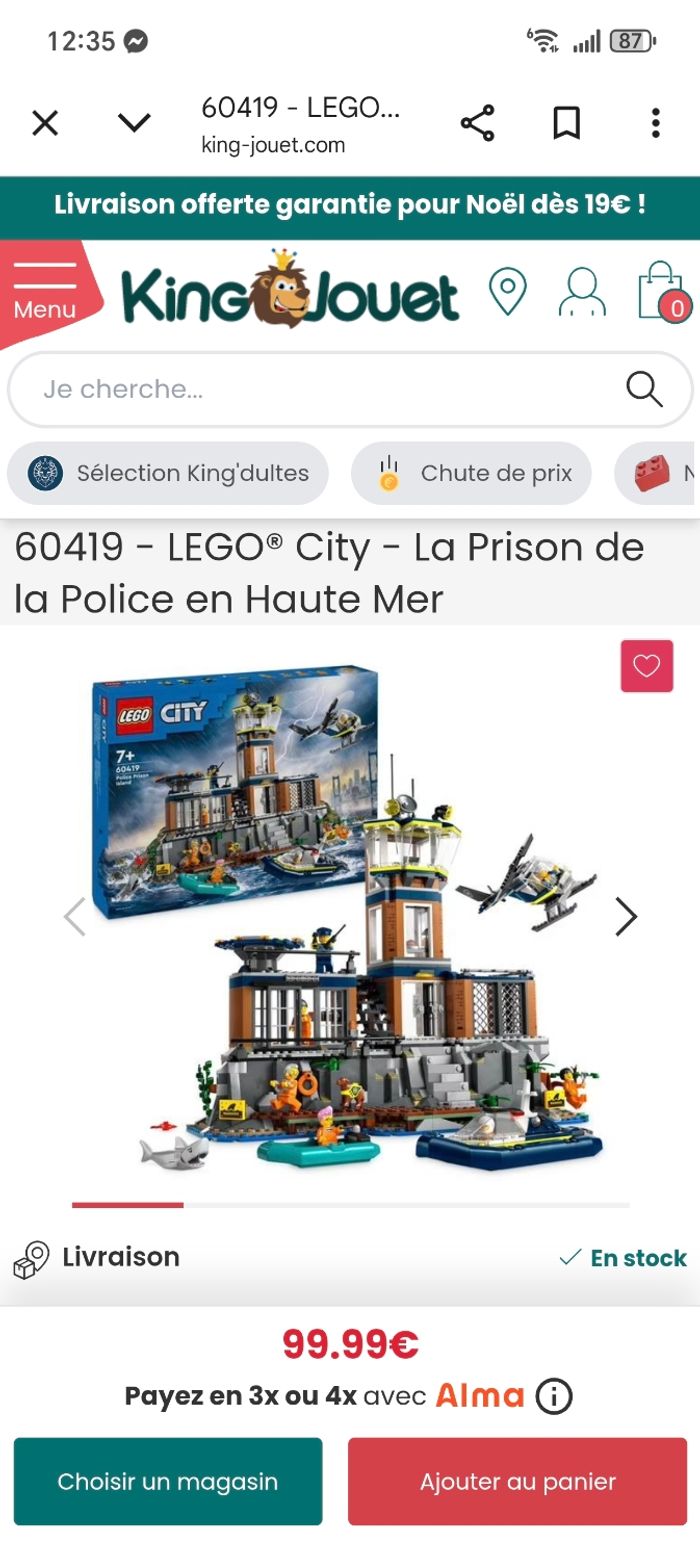Image resolution: width=700 pixels, height=1545 pixels.
Task: Show the next product image
Action: click(x=626, y=916)
